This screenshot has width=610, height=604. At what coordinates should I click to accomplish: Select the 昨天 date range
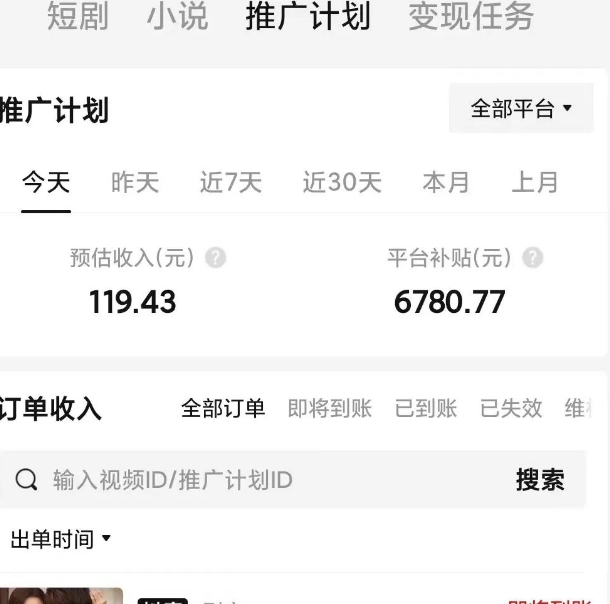click(x=135, y=182)
